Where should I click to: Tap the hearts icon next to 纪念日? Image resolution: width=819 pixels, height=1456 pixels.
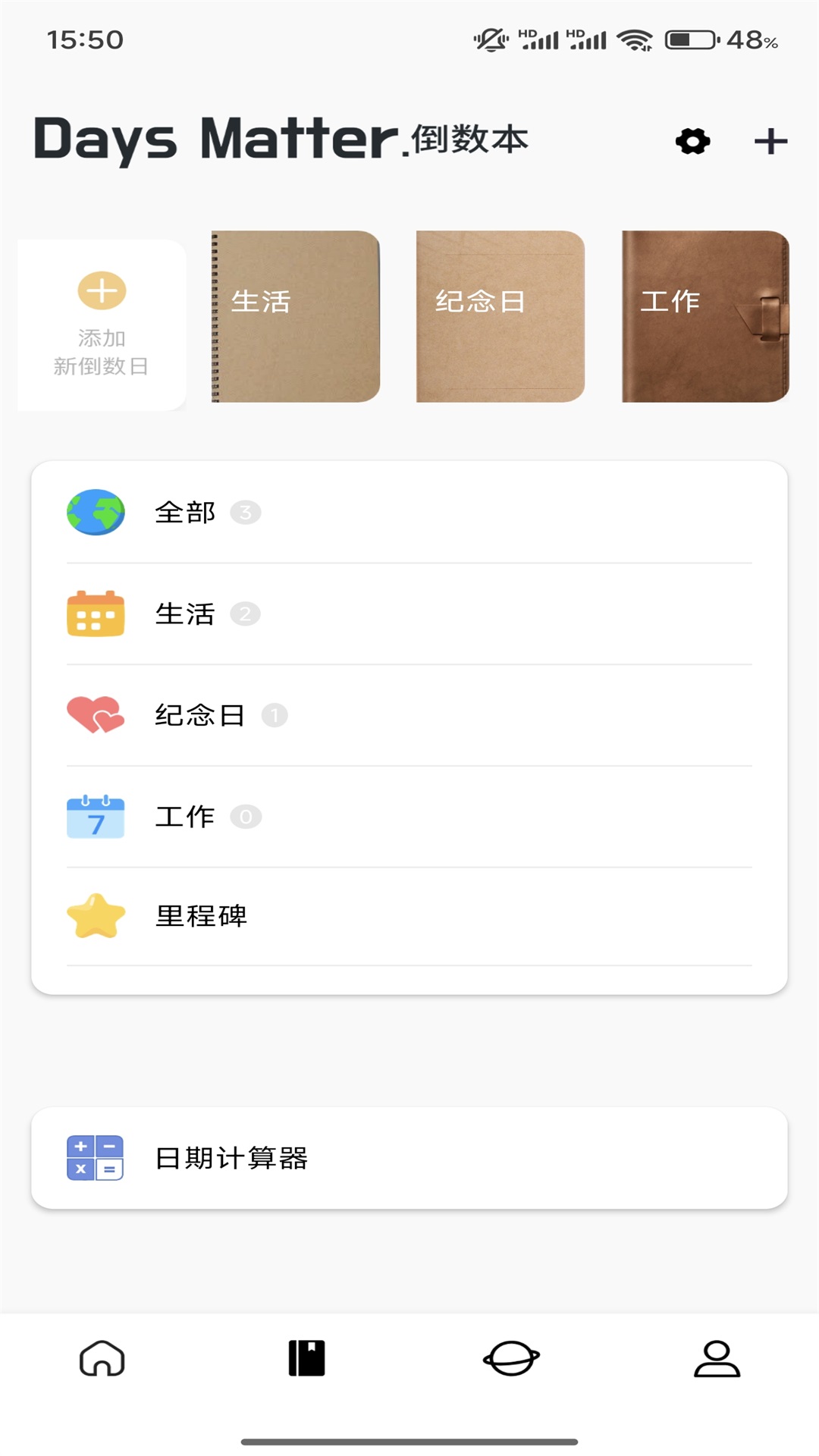(95, 714)
